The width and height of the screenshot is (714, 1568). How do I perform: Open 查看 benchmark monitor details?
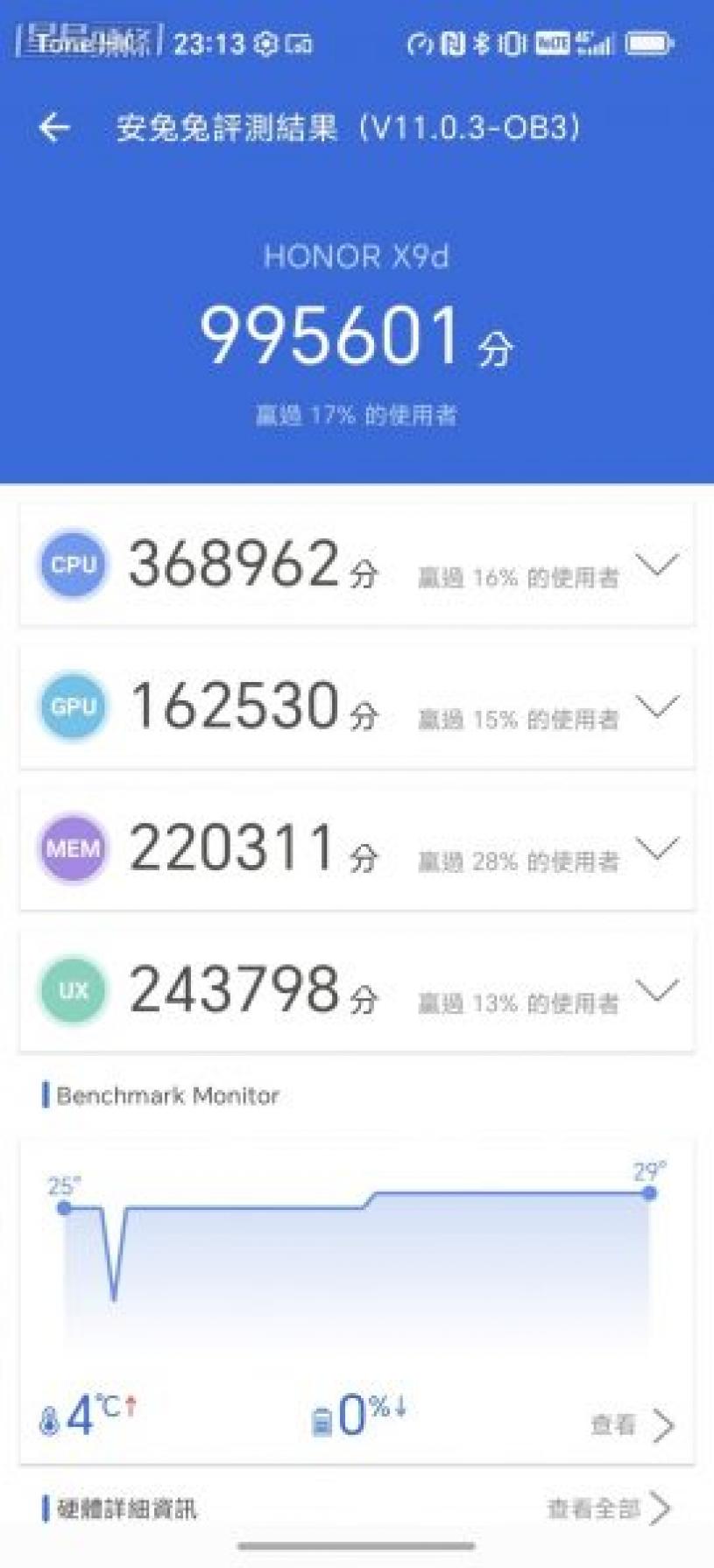(633, 1425)
